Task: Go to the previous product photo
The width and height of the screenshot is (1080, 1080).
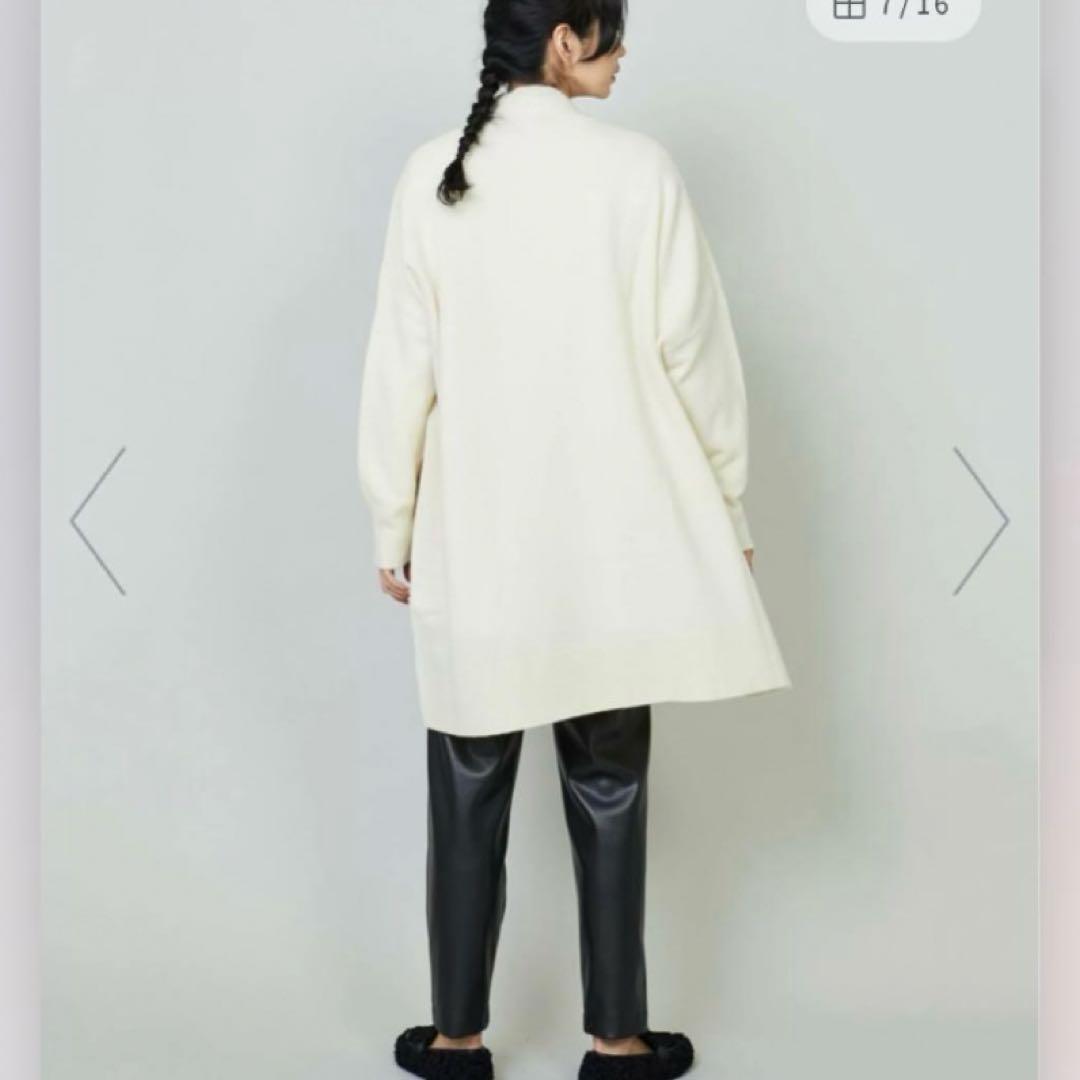Action: point(98,521)
